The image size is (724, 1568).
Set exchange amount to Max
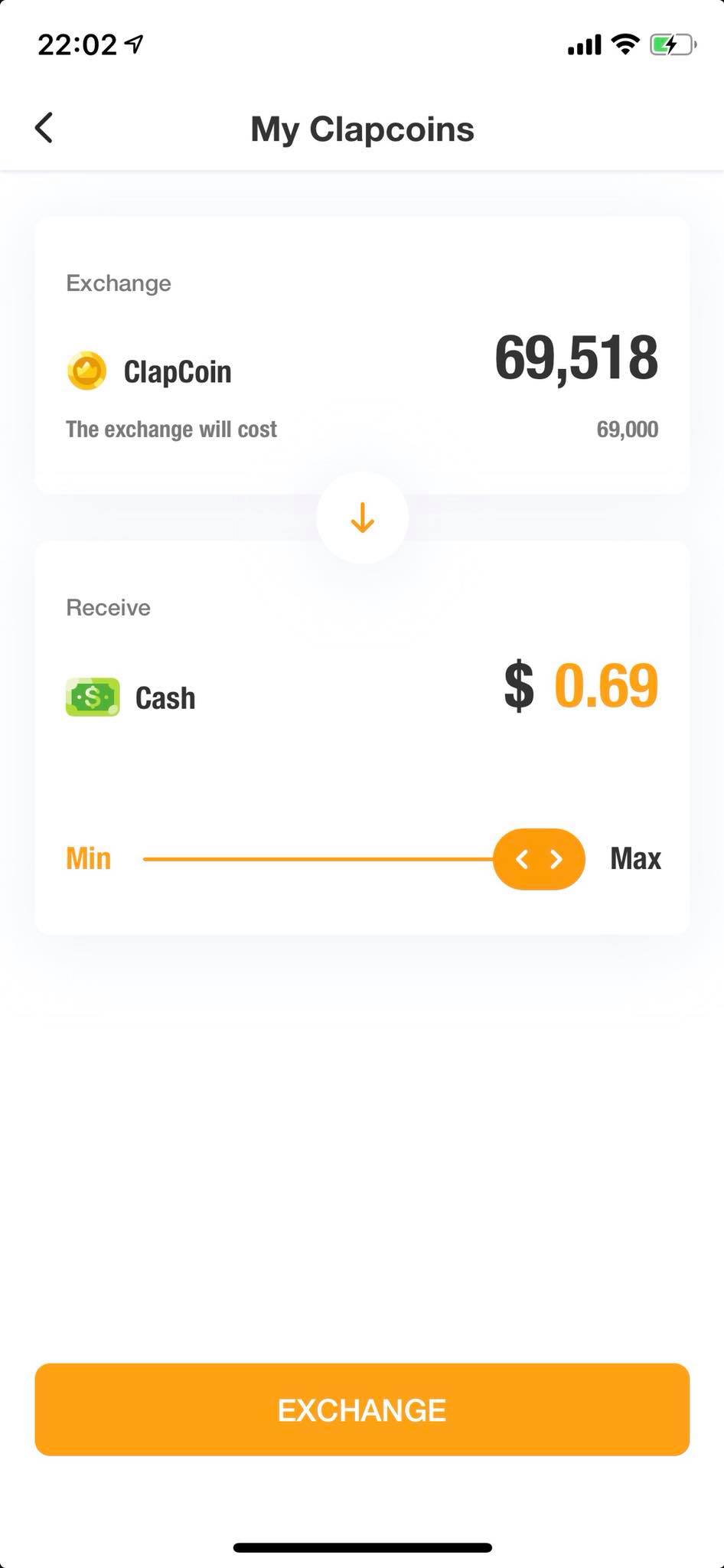[x=635, y=859]
